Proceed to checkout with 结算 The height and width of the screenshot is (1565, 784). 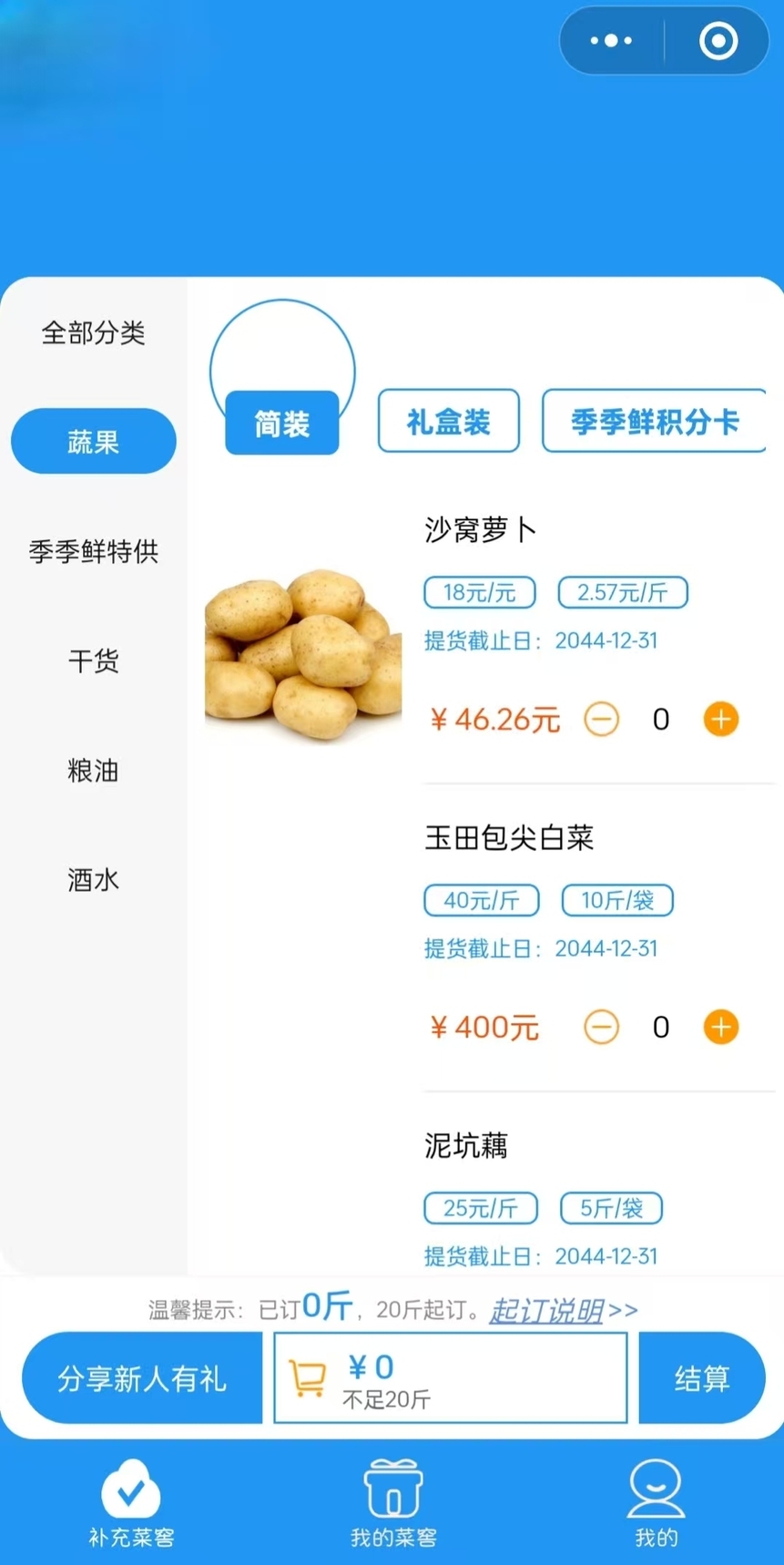pos(702,1378)
